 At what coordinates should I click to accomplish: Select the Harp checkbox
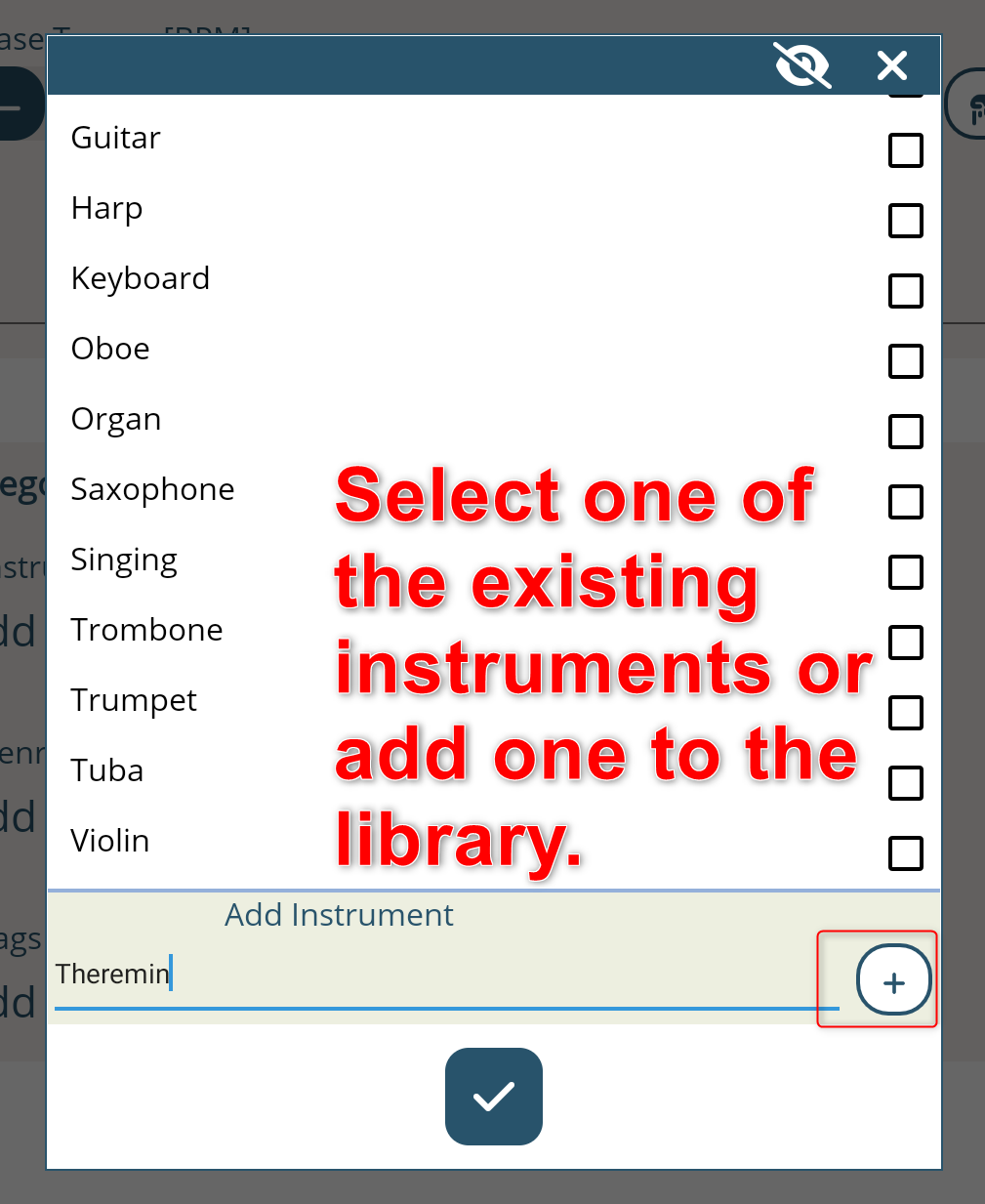(905, 221)
